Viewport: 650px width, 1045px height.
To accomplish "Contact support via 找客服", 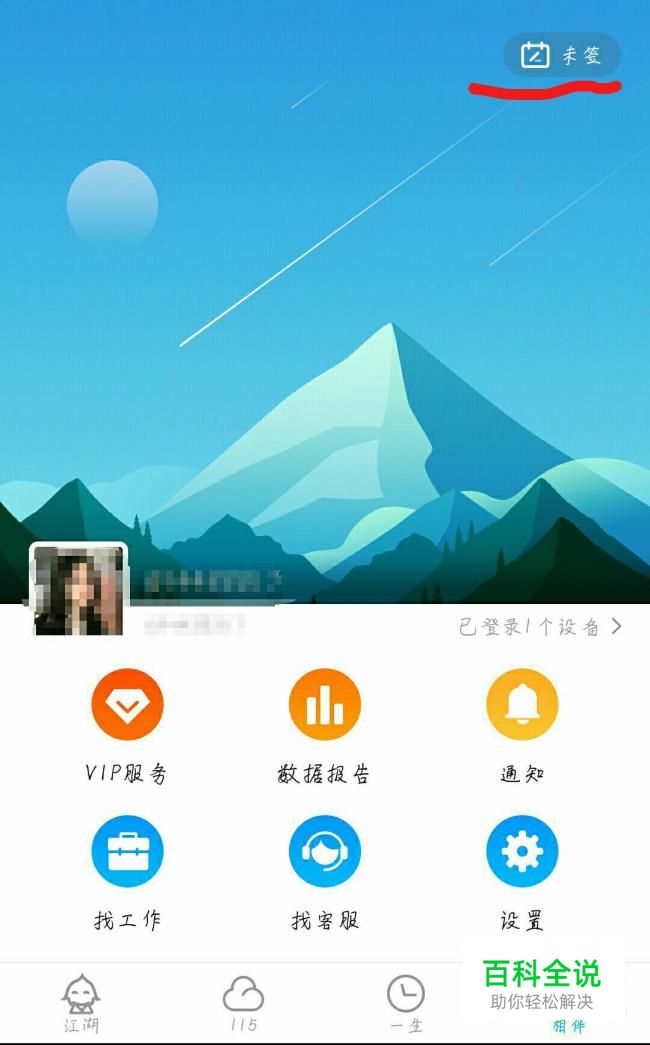I will [x=324, y=874].
